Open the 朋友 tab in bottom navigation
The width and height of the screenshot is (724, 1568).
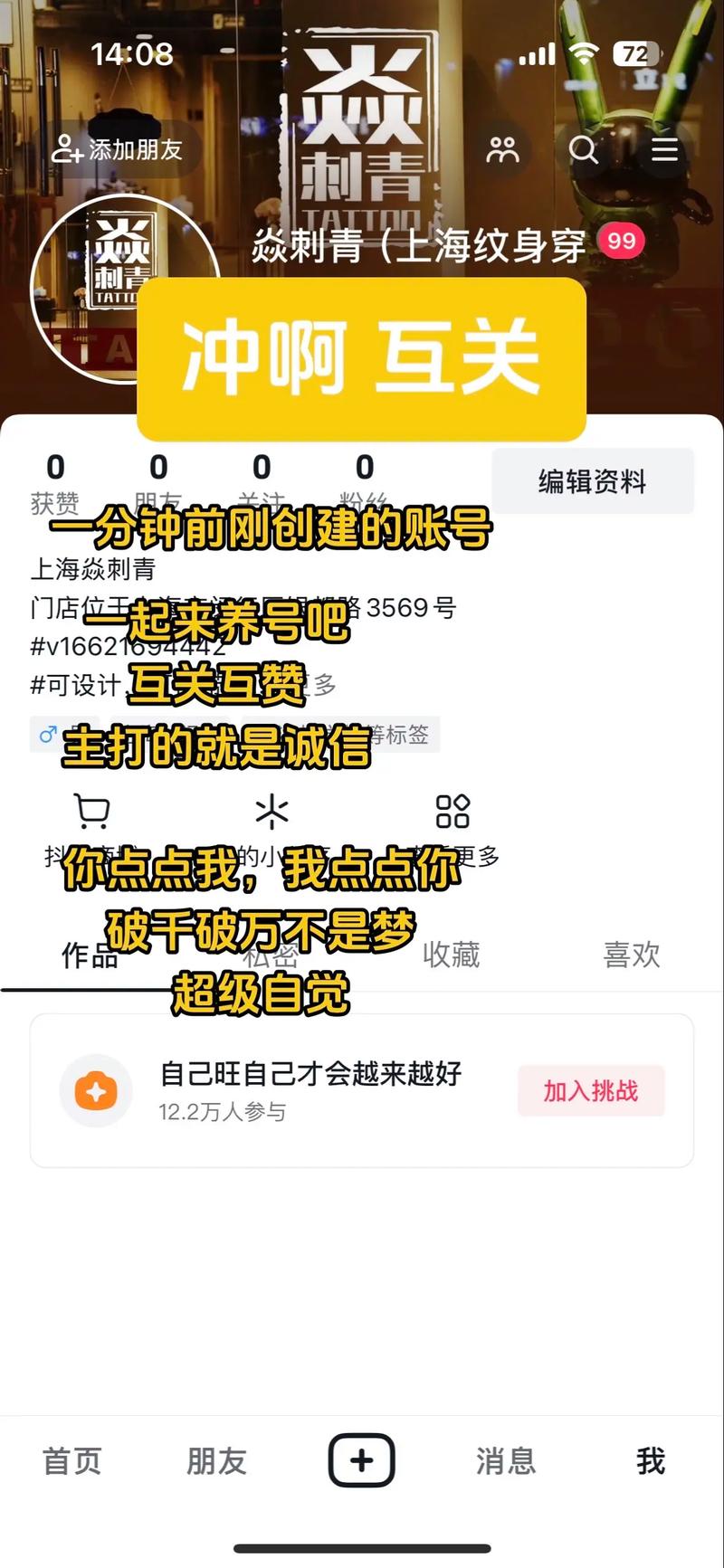(215, 1460)
